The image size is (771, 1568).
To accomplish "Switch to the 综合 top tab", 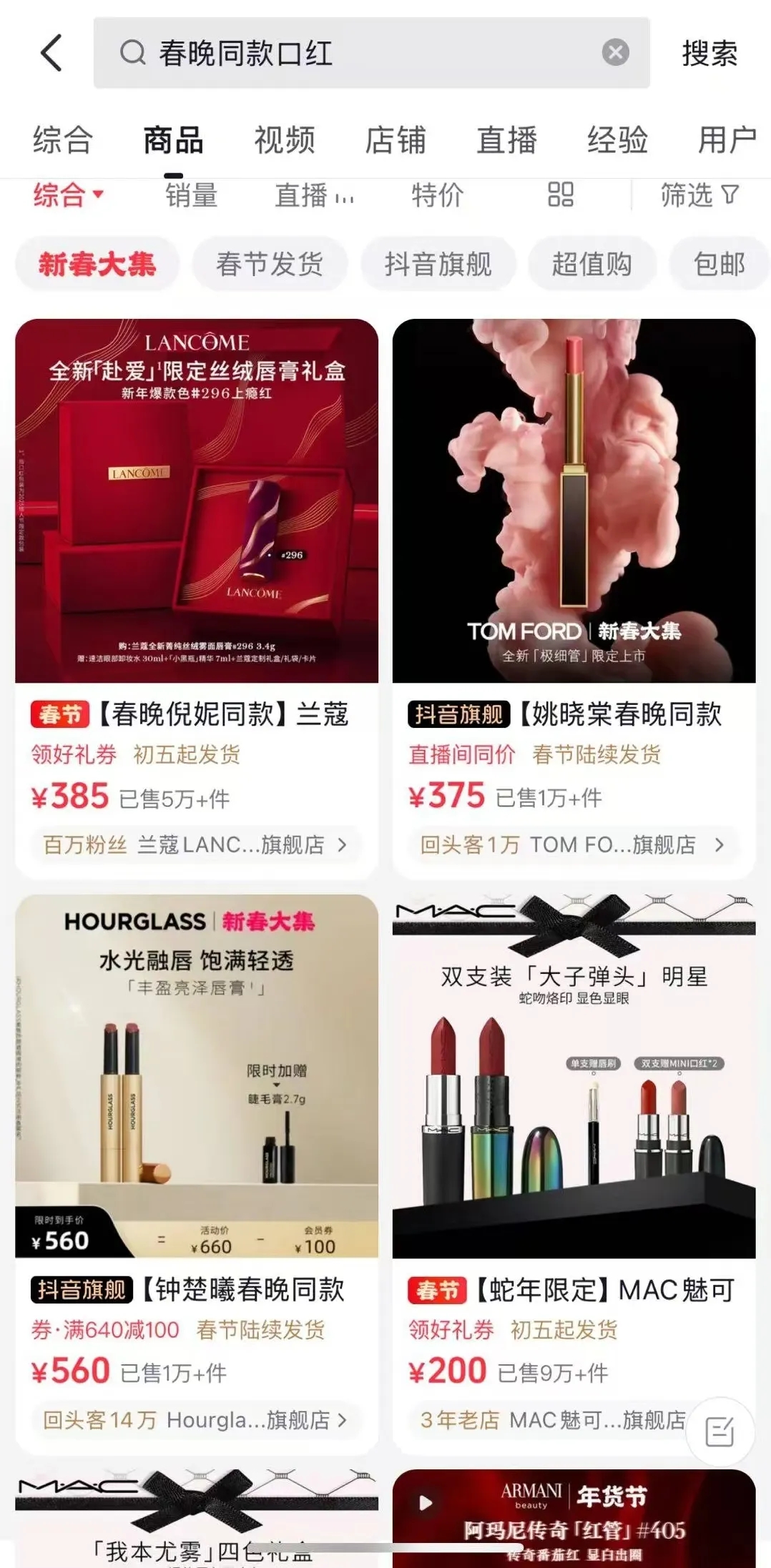I will click(63, 139).
